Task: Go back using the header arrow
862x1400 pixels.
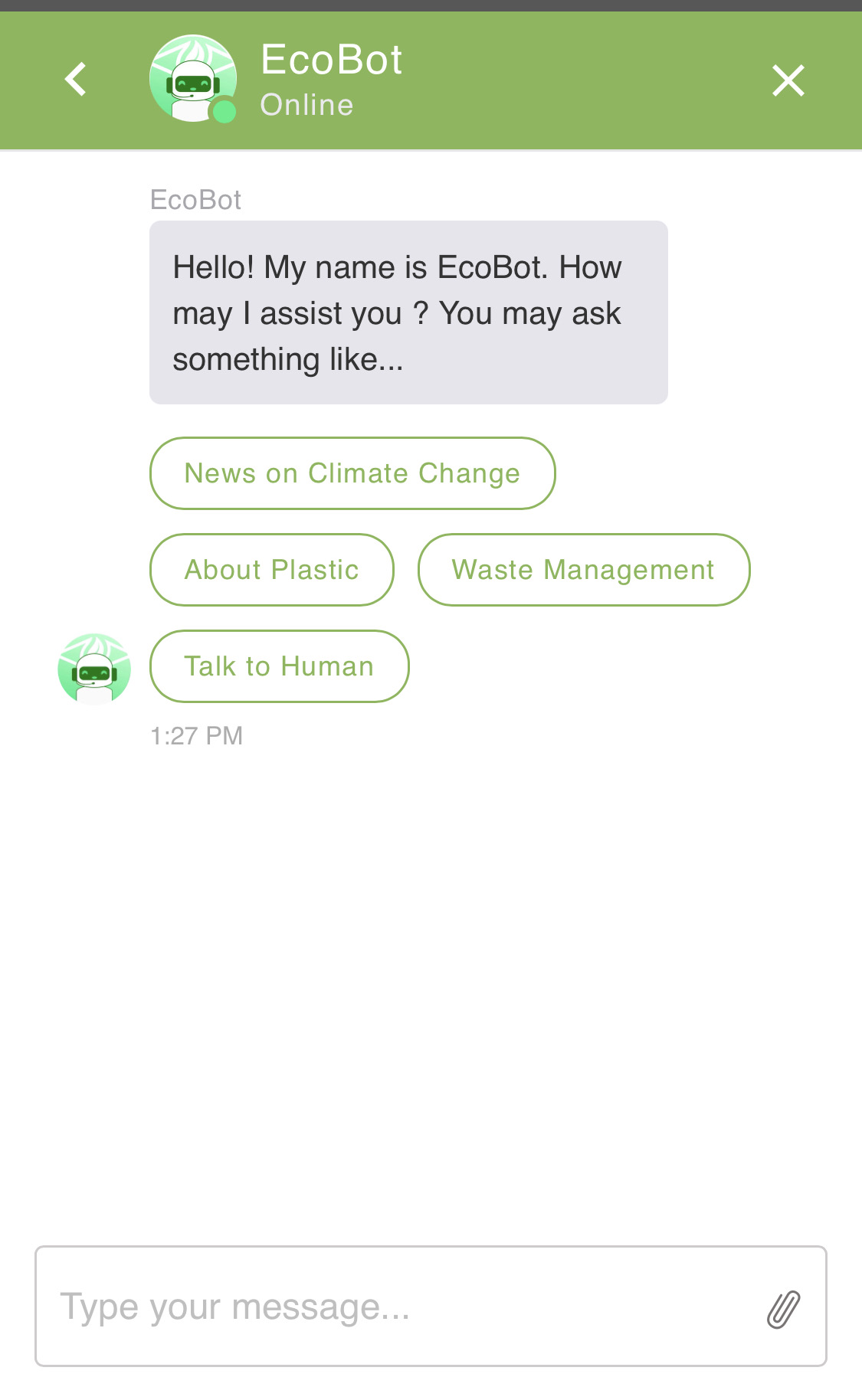Action: [75, 80]
